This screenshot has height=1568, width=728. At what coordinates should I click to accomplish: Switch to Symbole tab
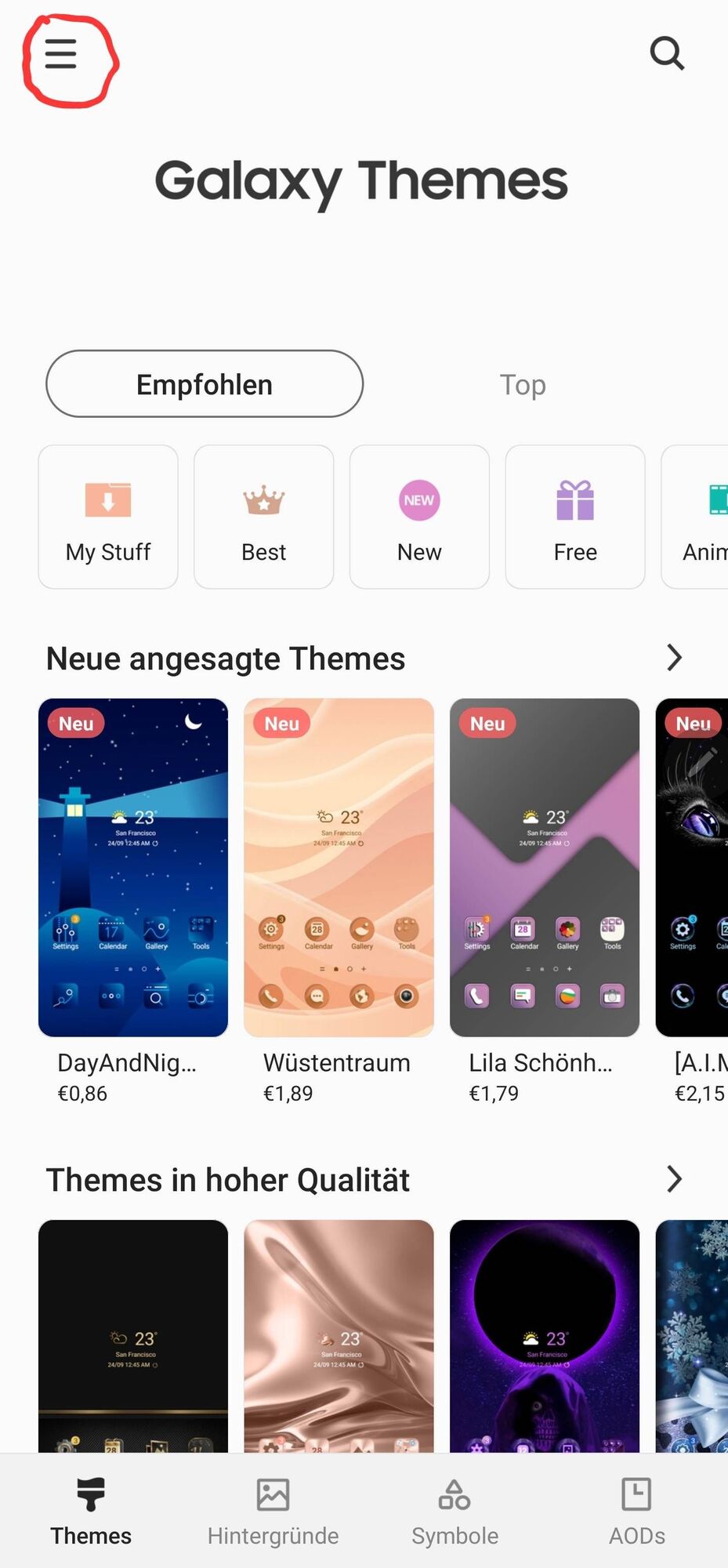455,1512
